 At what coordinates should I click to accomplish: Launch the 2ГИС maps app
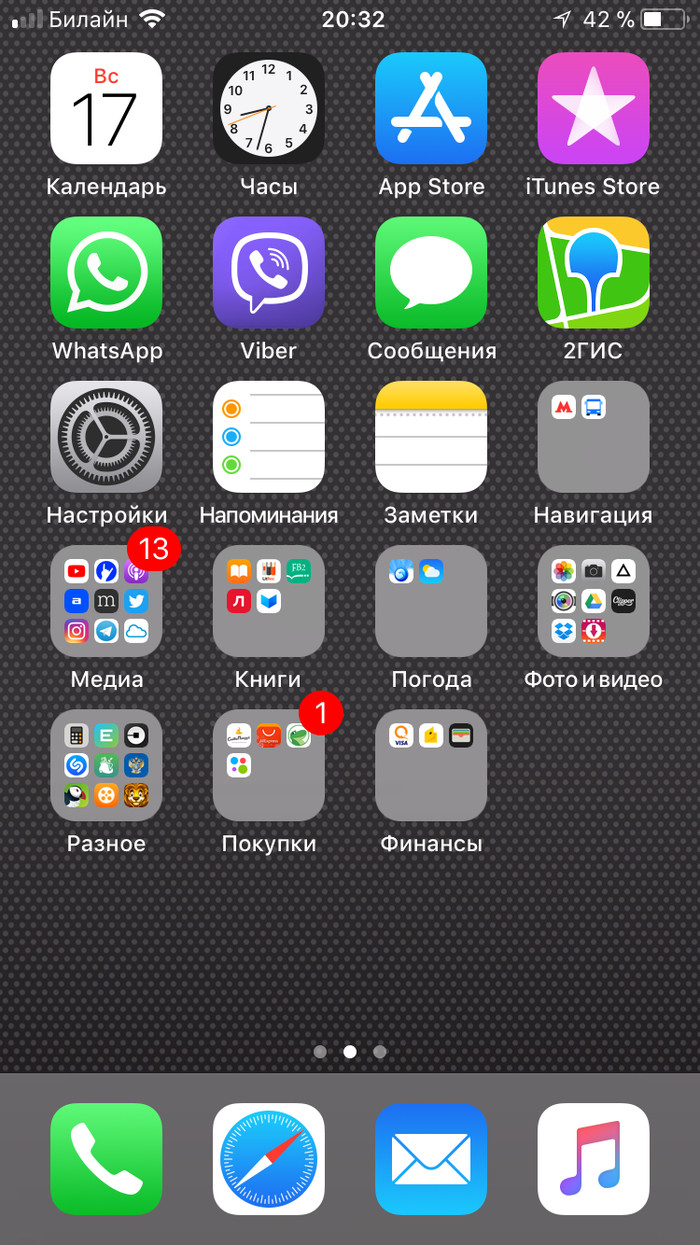(x=593, y=272)
